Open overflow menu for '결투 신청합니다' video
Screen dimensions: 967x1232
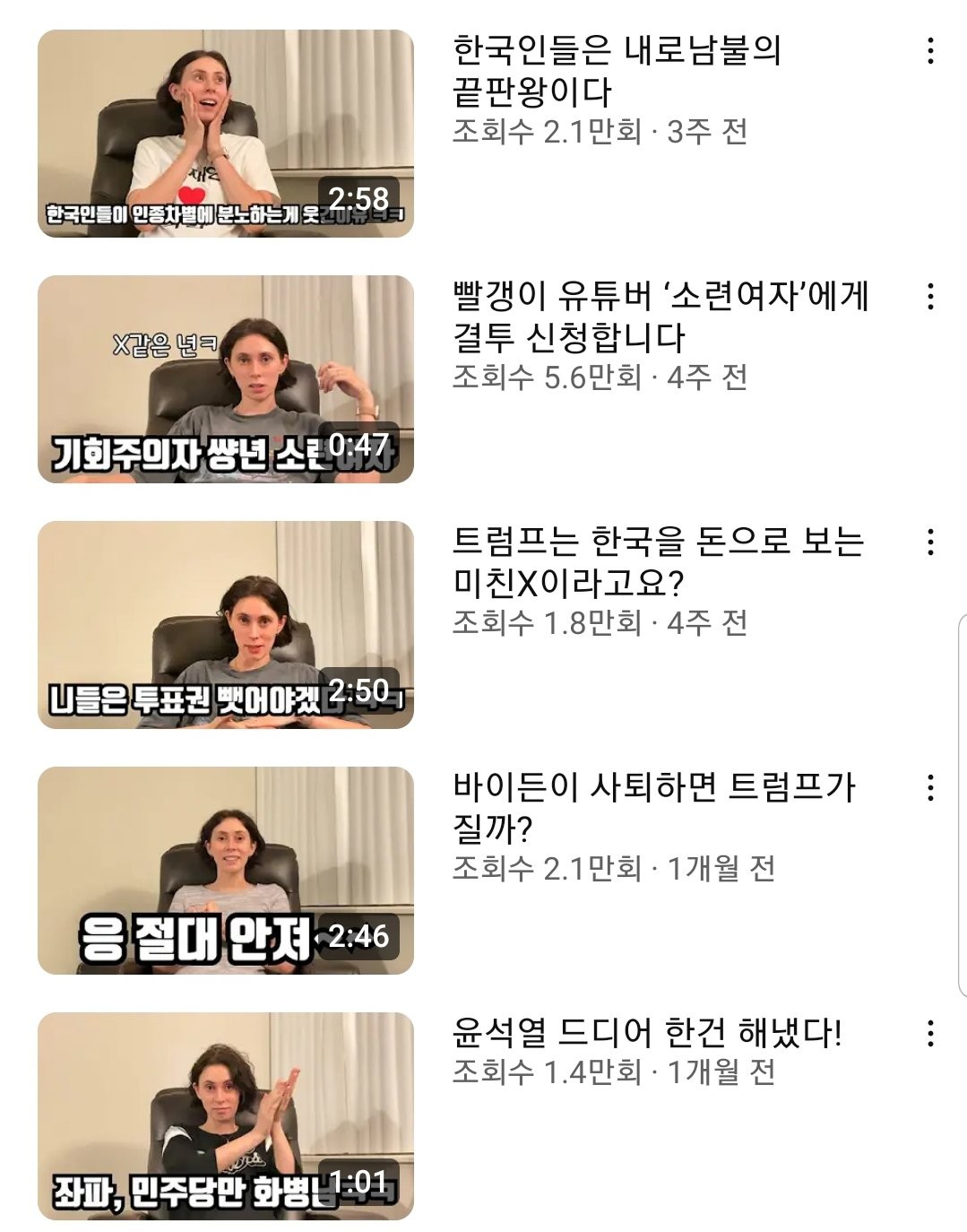pyautogui.click(x=930, y=297)
